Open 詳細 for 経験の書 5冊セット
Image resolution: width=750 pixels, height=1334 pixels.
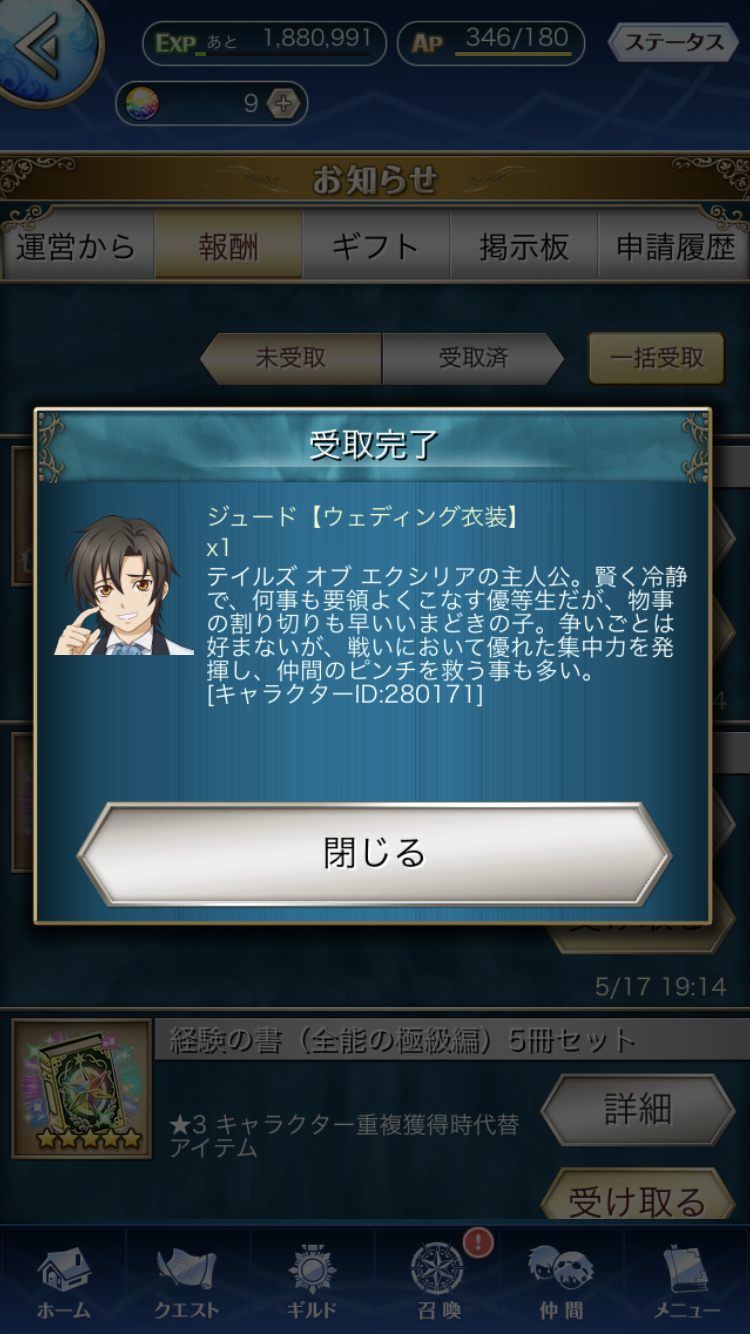coord(638,1109)
